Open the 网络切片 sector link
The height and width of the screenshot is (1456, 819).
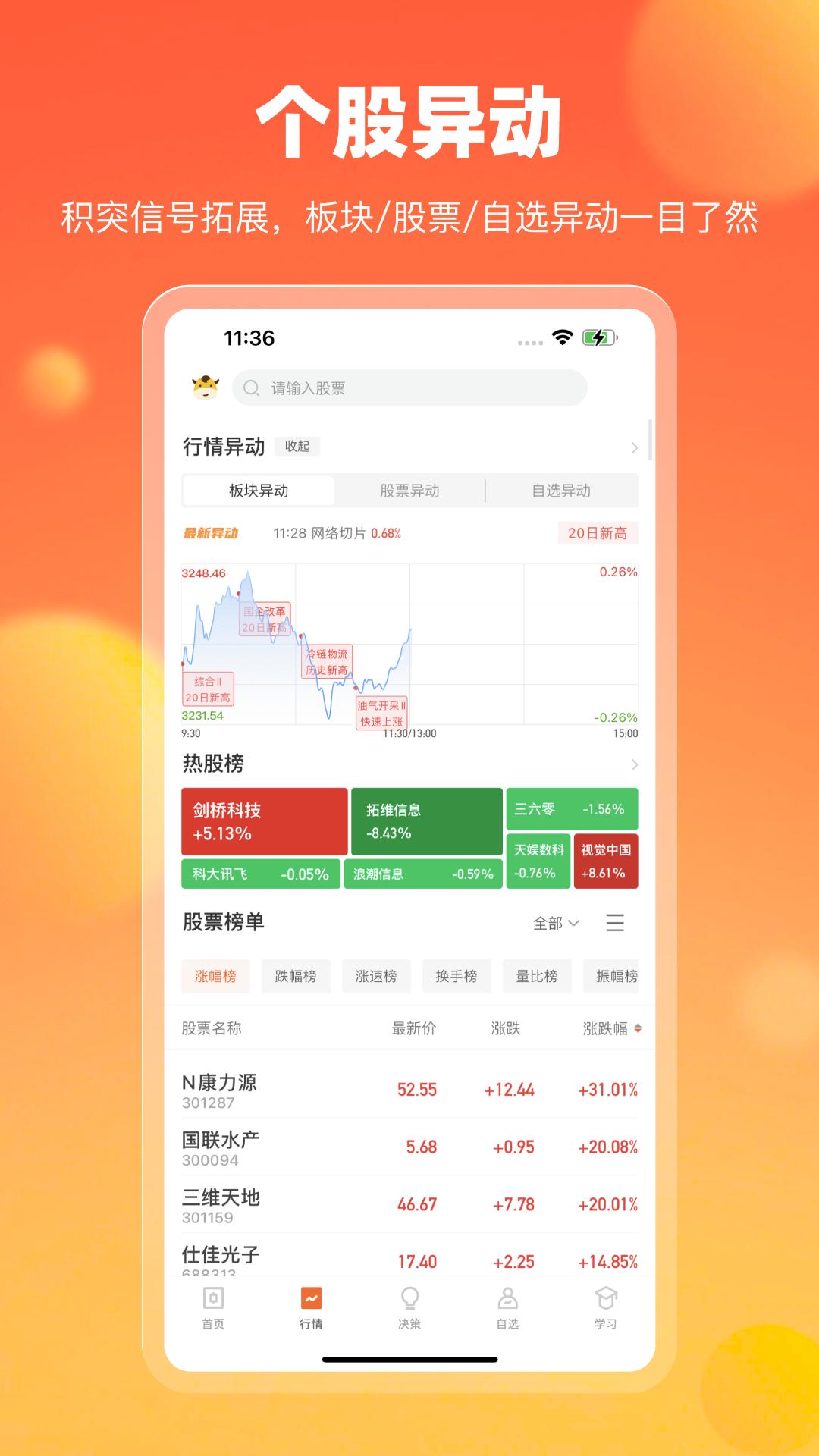click(337, 533)
